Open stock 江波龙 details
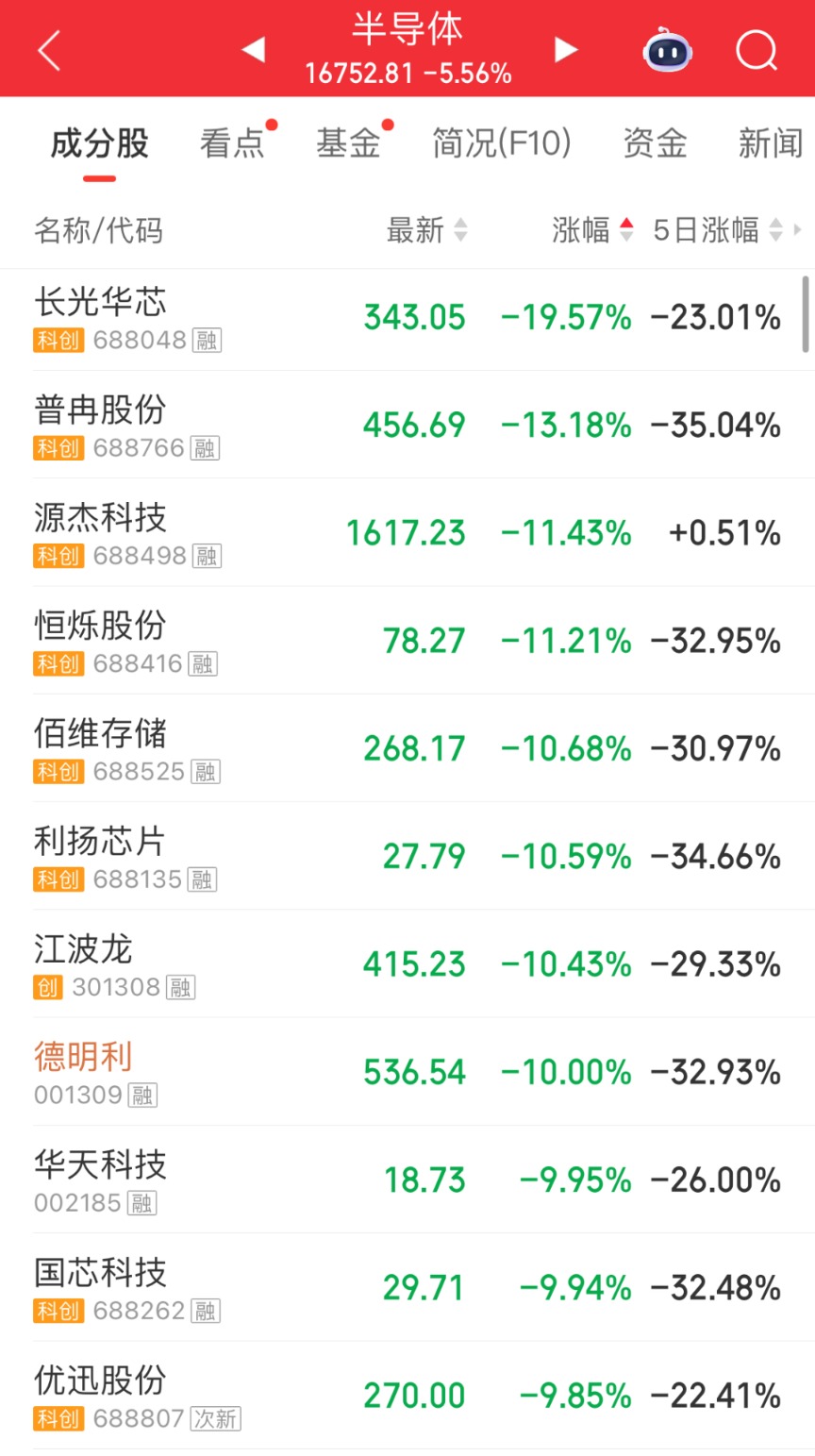This screenshot has width=815, height=1456. point(407,963)
